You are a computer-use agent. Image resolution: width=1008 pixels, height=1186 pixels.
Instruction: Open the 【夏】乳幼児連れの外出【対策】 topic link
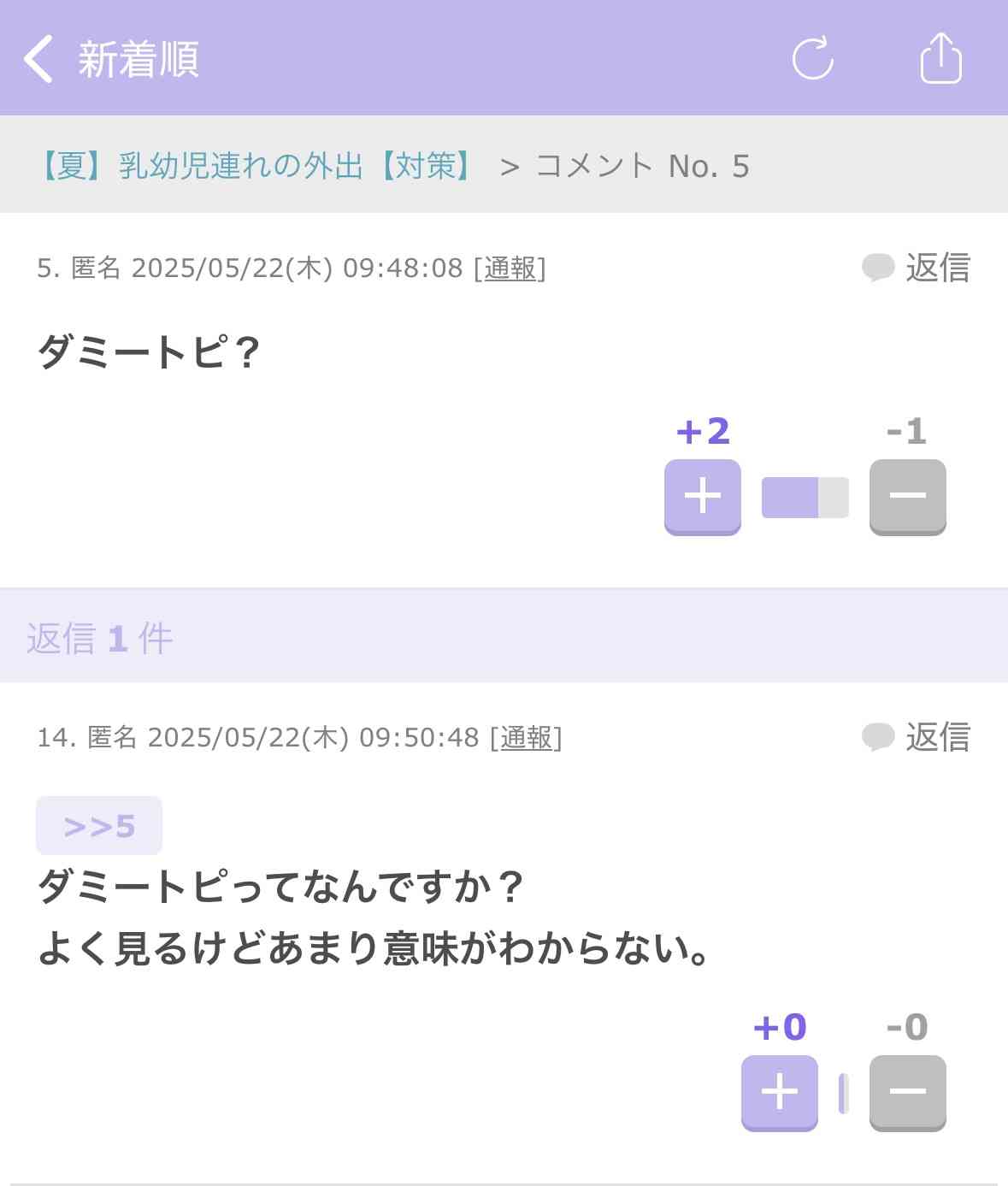[x=254, y=168]
